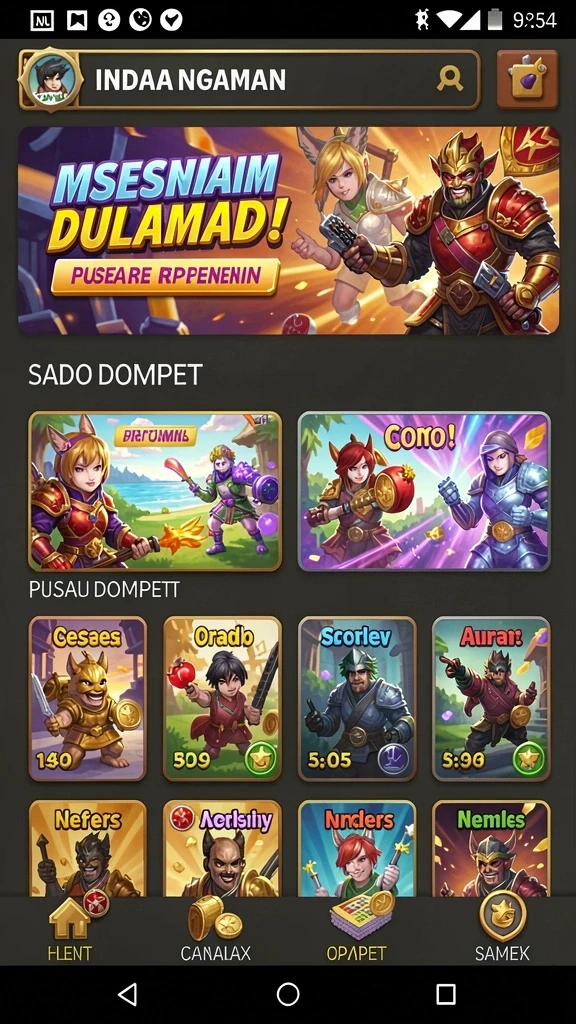Image resolution: width=576 pixels, height=1024 pixels.
Task: Open the CONO! game card
Action: click(424, 491)
